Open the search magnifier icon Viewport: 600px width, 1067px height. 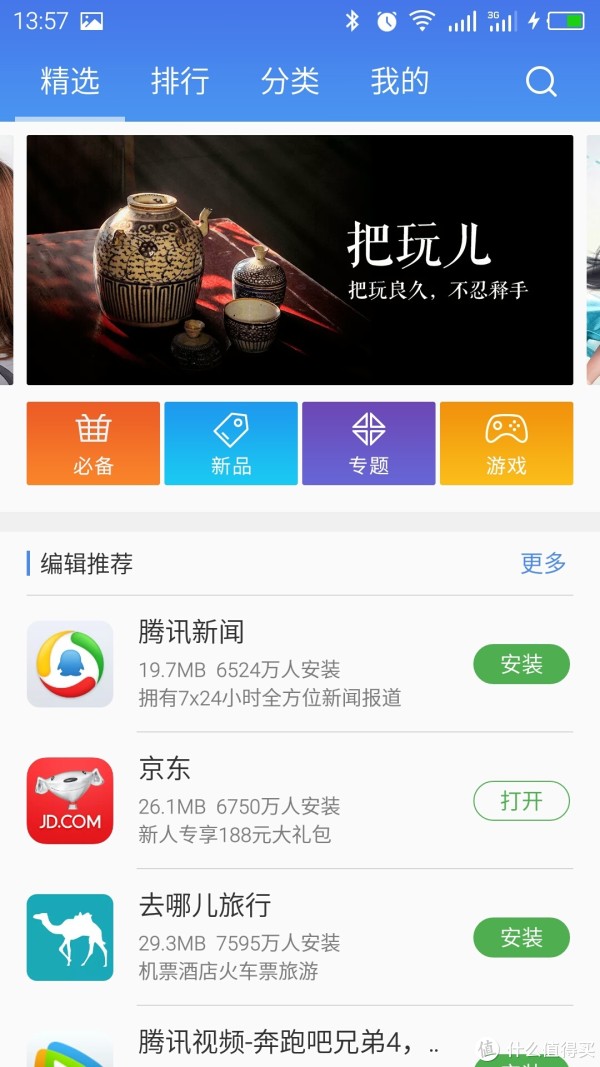pyautogui.click(x=541, y=82)
